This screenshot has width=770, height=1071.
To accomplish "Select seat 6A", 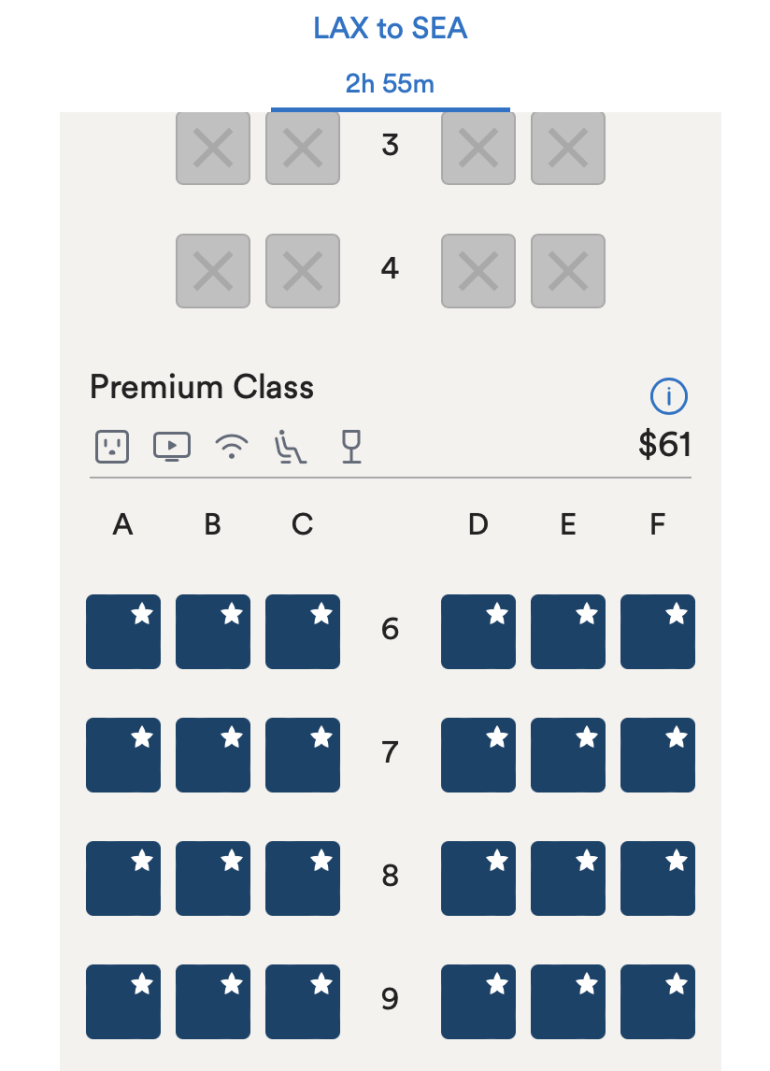I will tap(123, 632).
